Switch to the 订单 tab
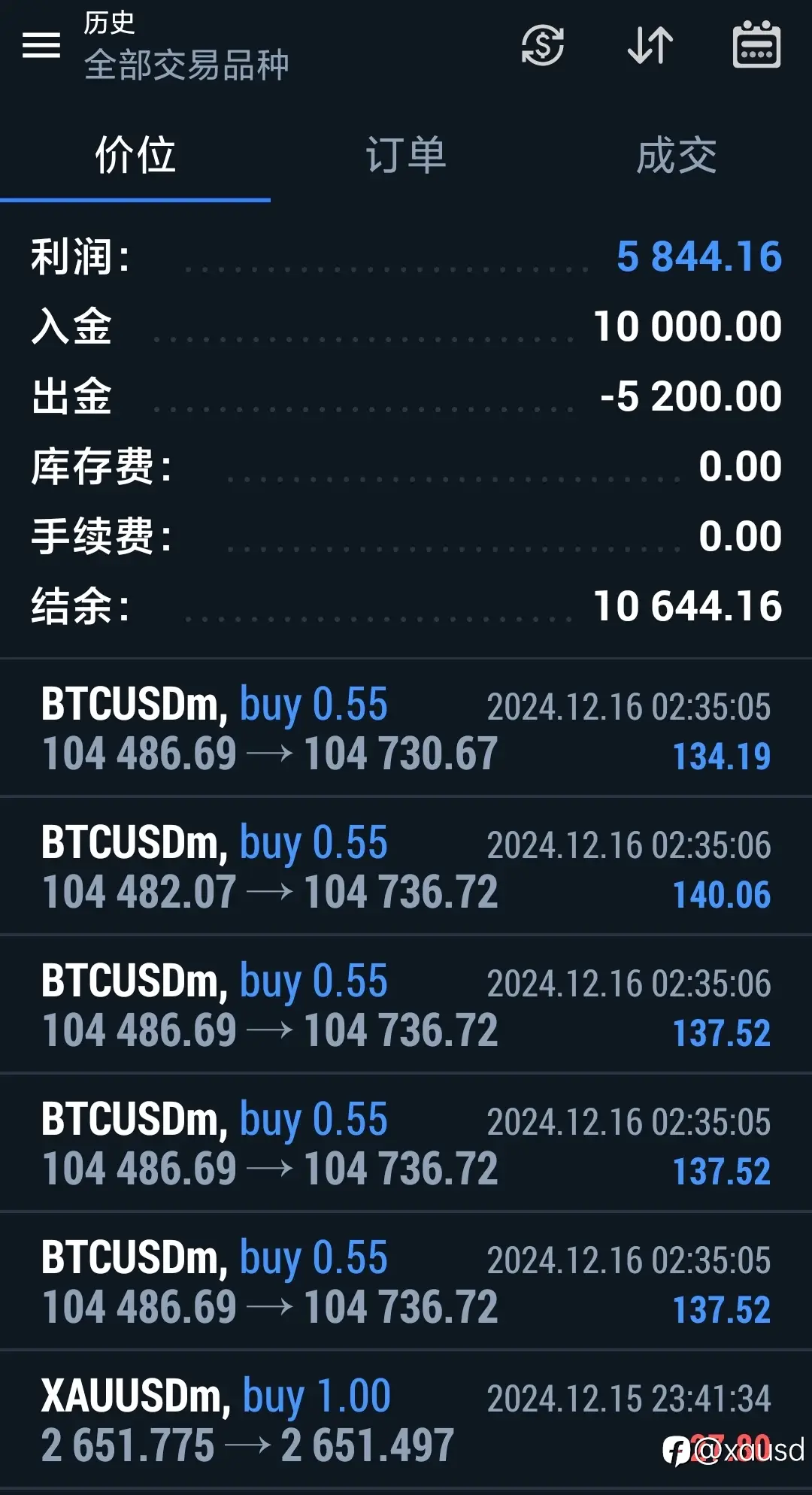The image size is (812, 1495). tap(406, 156)
